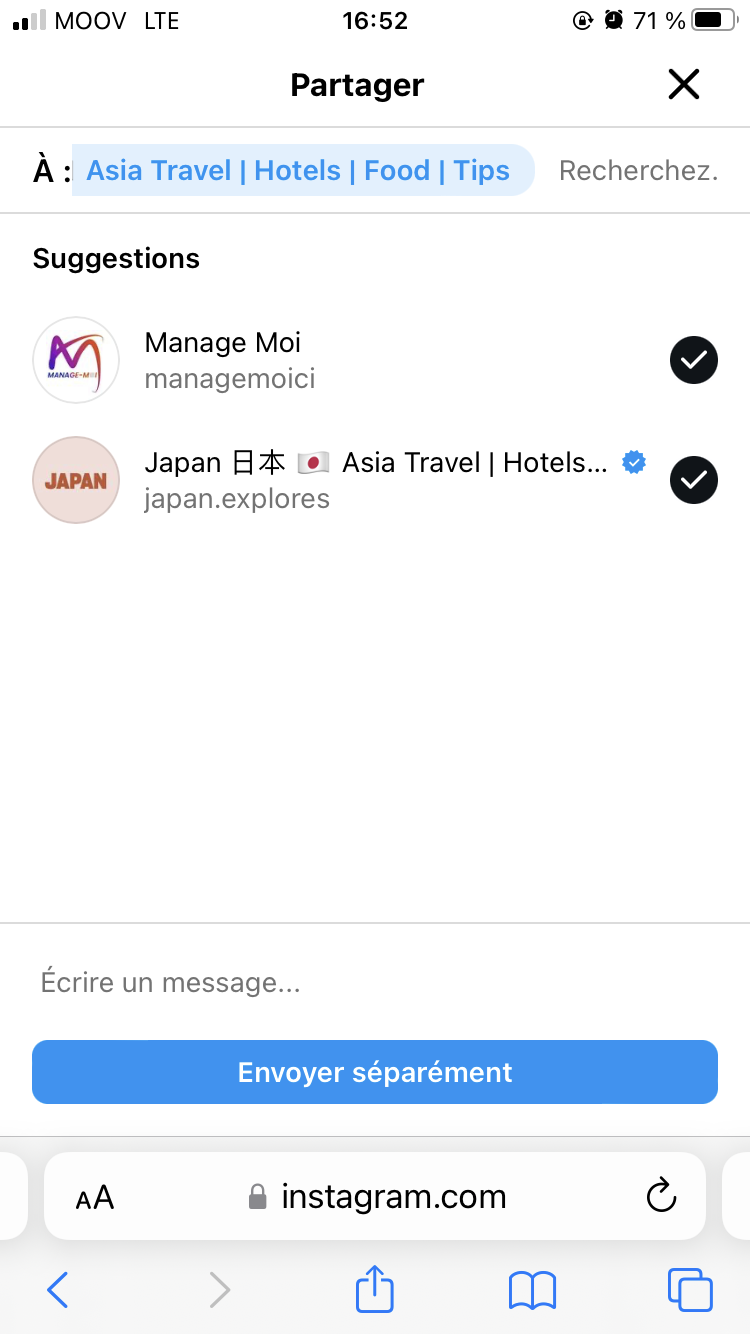
Task: Open the Safari share sheet
Action: pyautogui.click(x=375, y=1288)
